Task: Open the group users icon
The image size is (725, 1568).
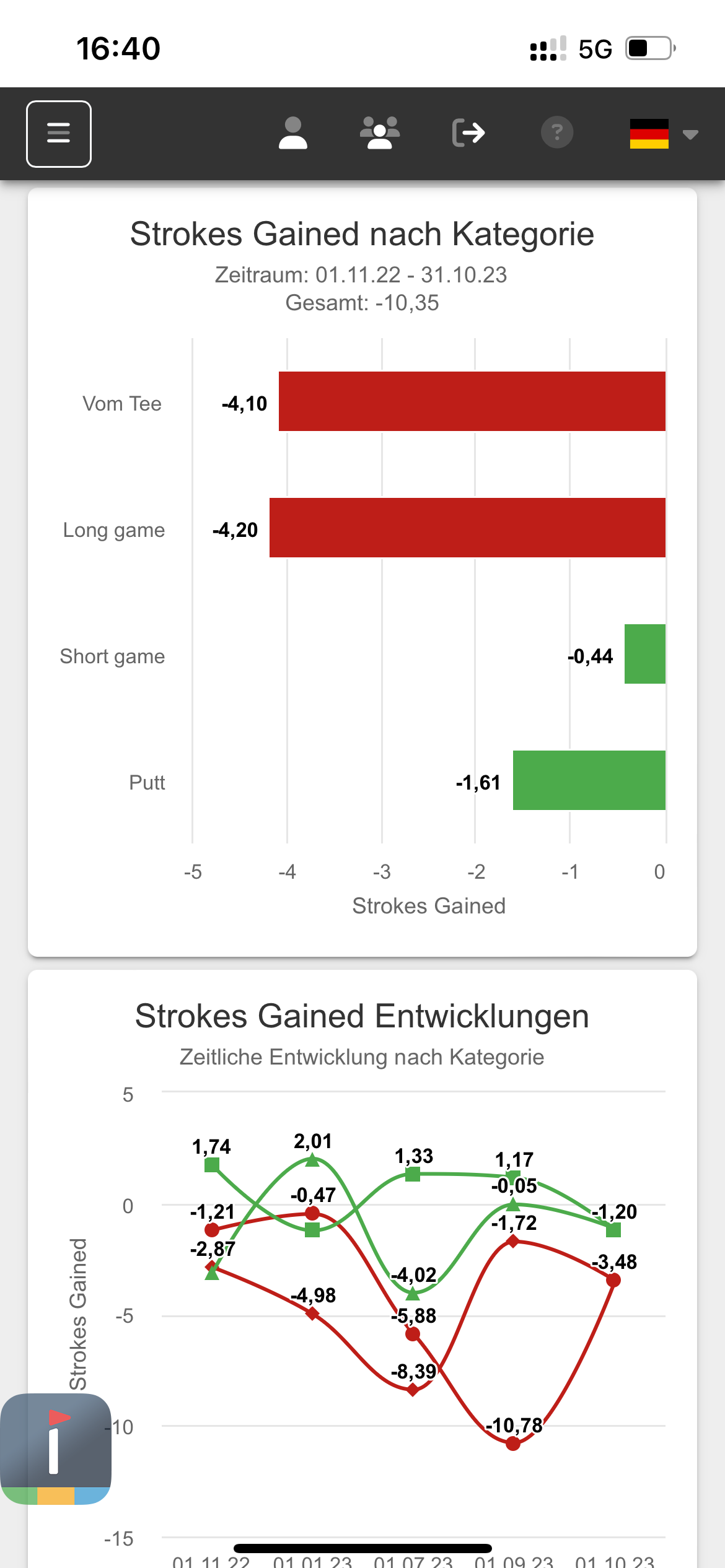Action: click(x=380, y=133)
